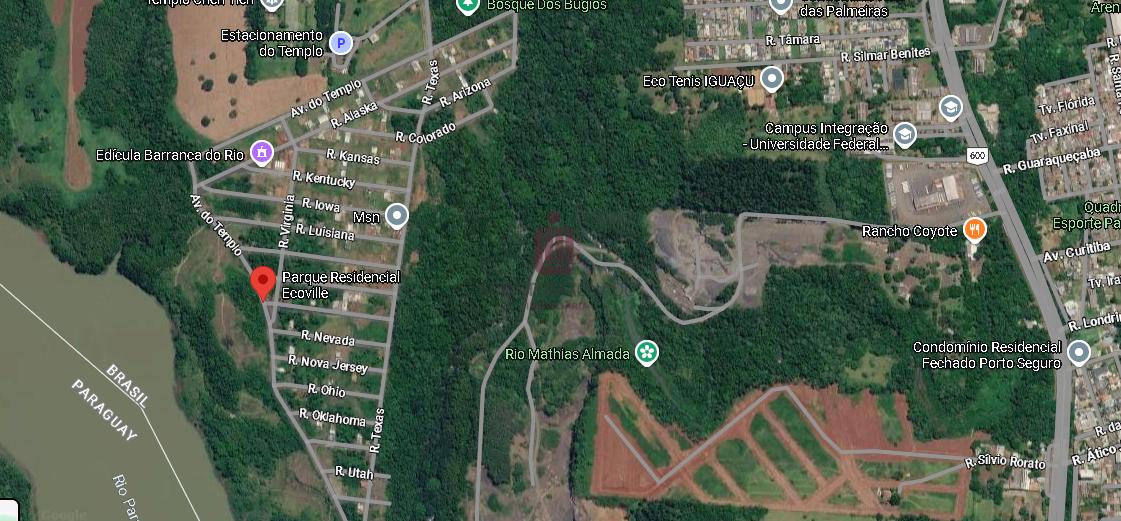The width and height of the screenshot is (1121, 521).
Task: Open Condomínio Residencial Fechado Porto Seguro marker
Action: (x=1078, y=353)
